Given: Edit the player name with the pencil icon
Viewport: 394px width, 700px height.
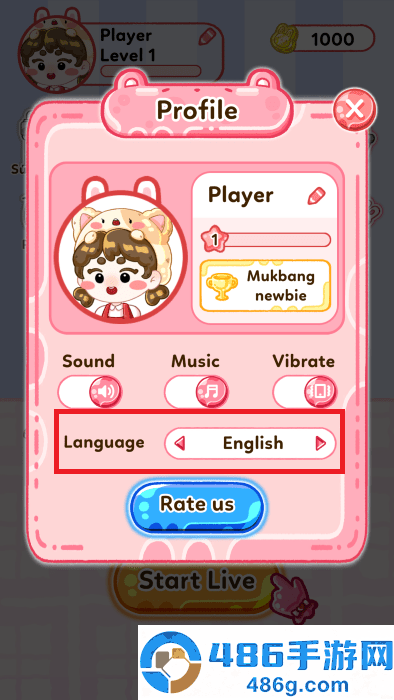Looking at the screenshot, I should point(316,196).
